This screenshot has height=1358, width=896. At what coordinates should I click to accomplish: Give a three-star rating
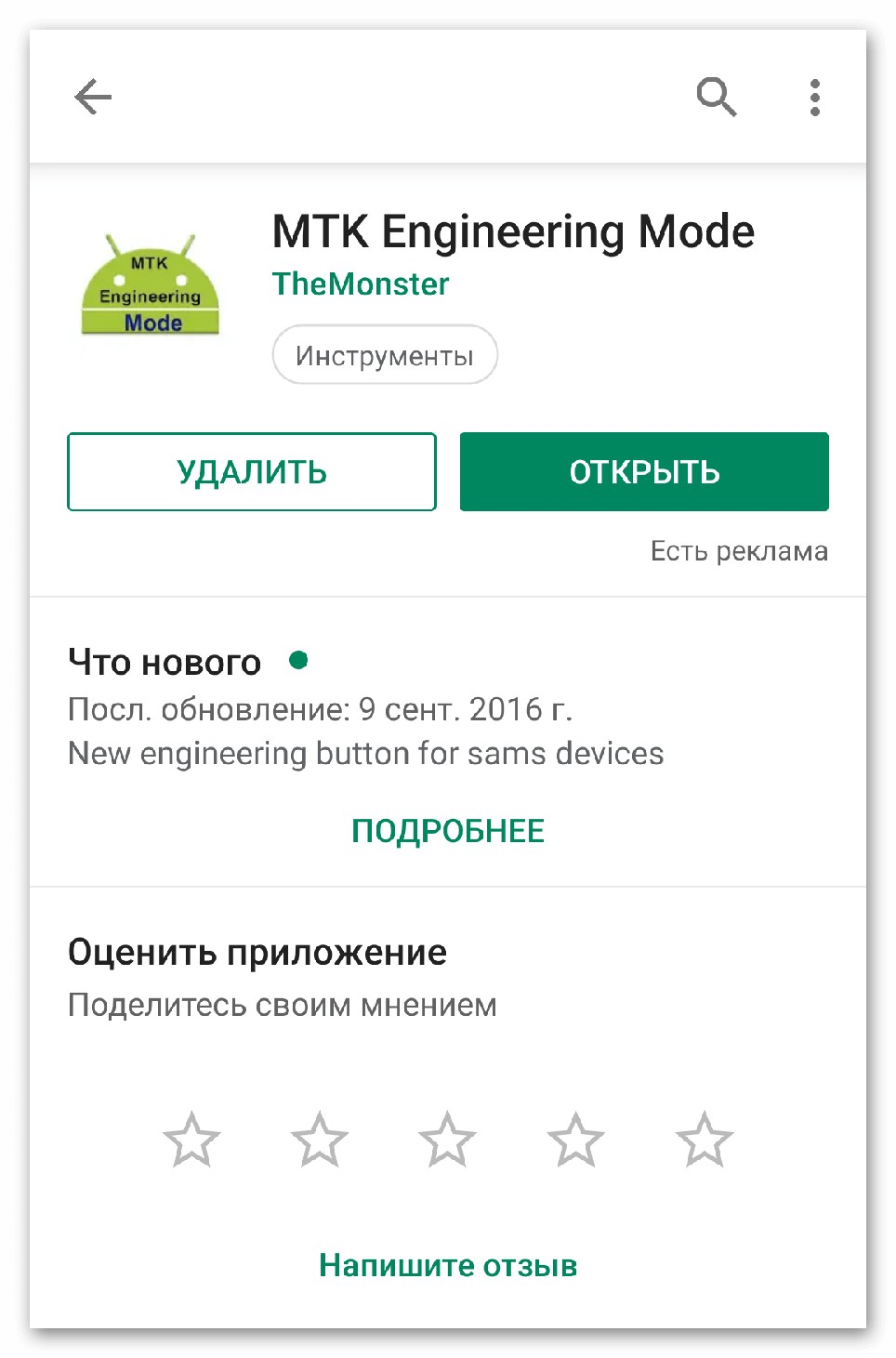(447, 1140)
